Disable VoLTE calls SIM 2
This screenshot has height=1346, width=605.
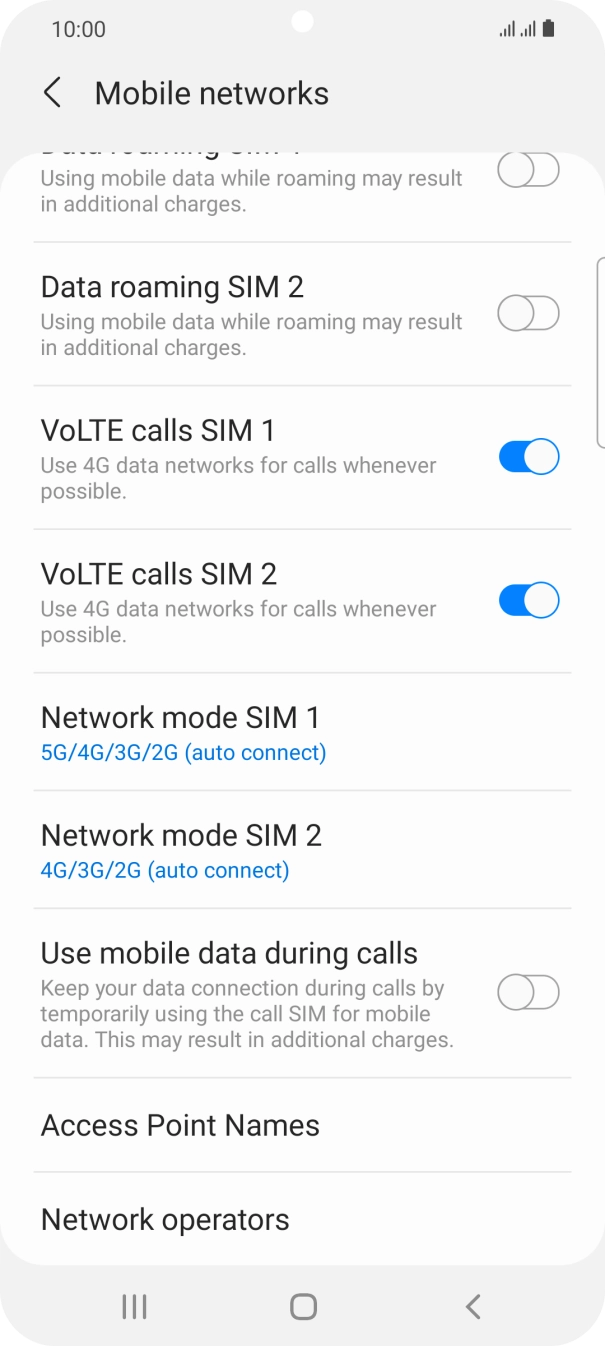(528, 601)
